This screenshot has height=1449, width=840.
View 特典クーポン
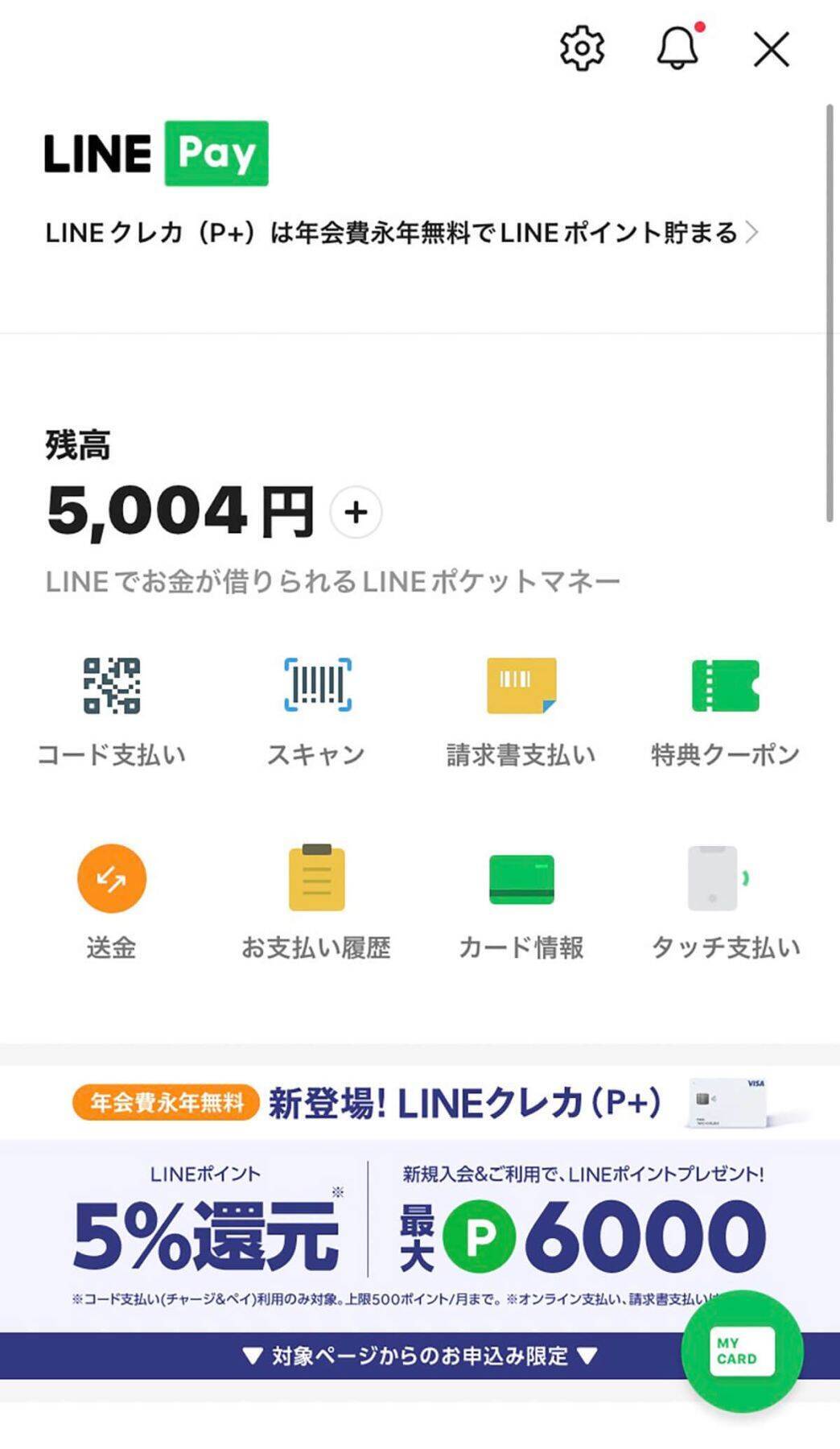pos(725,710)
